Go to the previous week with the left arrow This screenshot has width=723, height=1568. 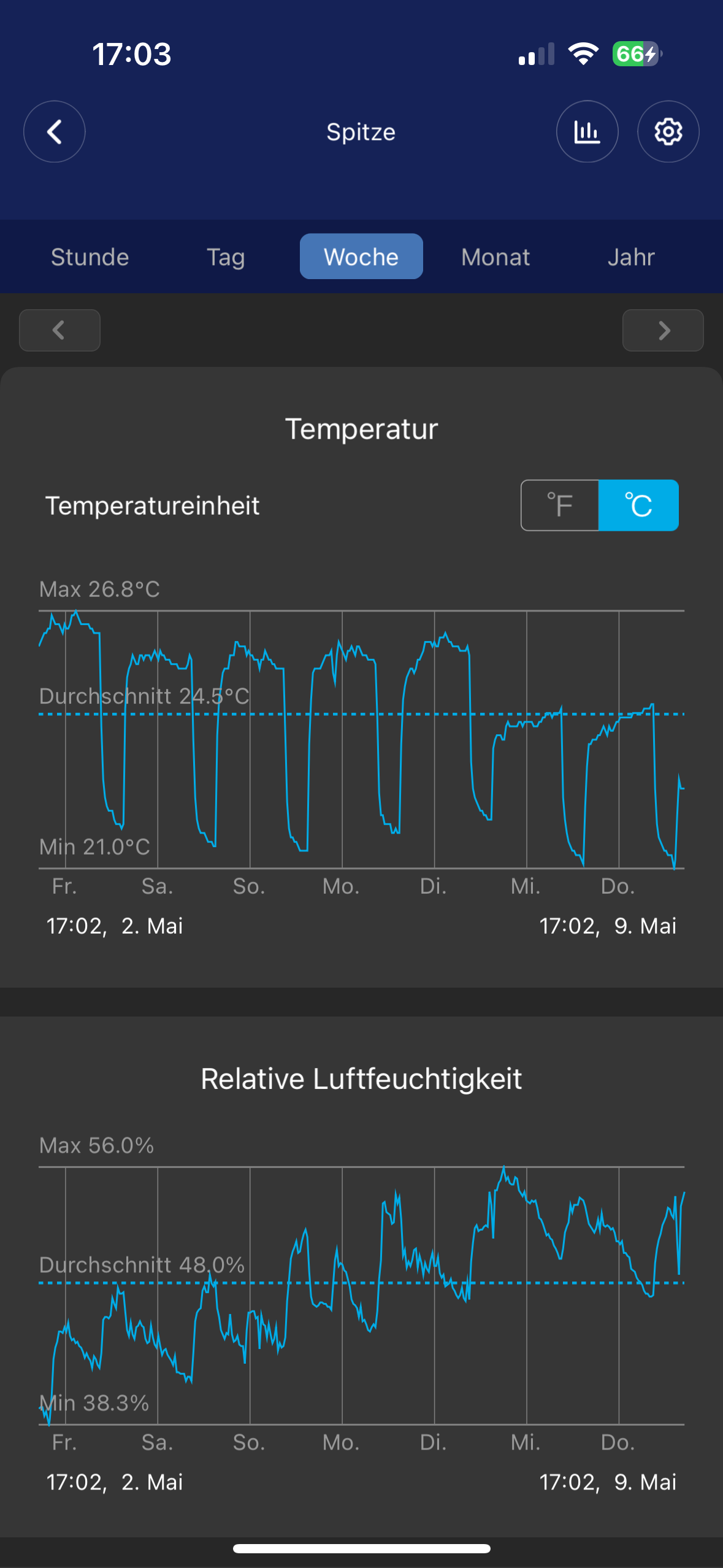[x=59, y=331]
